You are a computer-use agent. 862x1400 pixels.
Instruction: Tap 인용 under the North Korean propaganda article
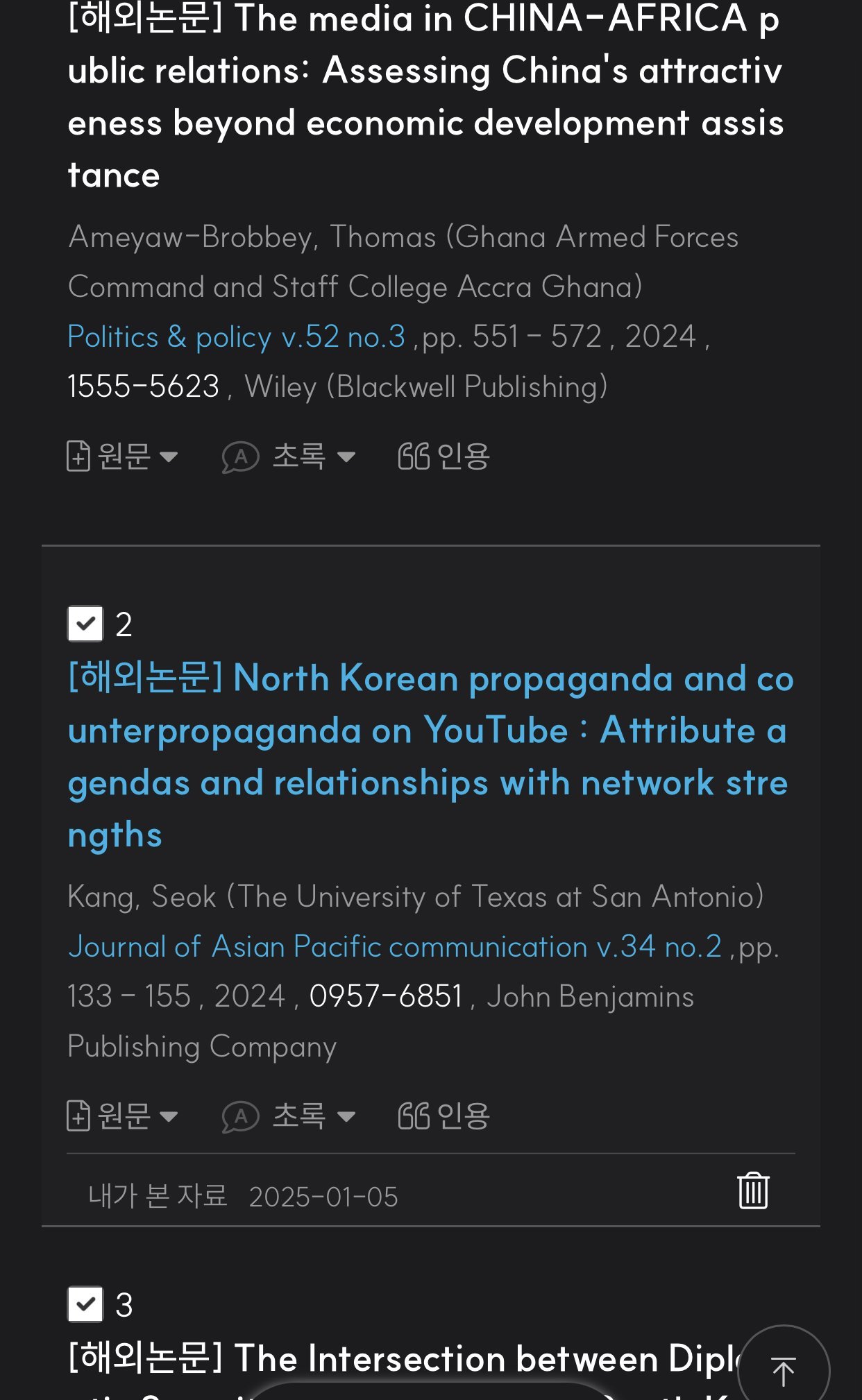pyautogui.click(x=444, y=1116)
